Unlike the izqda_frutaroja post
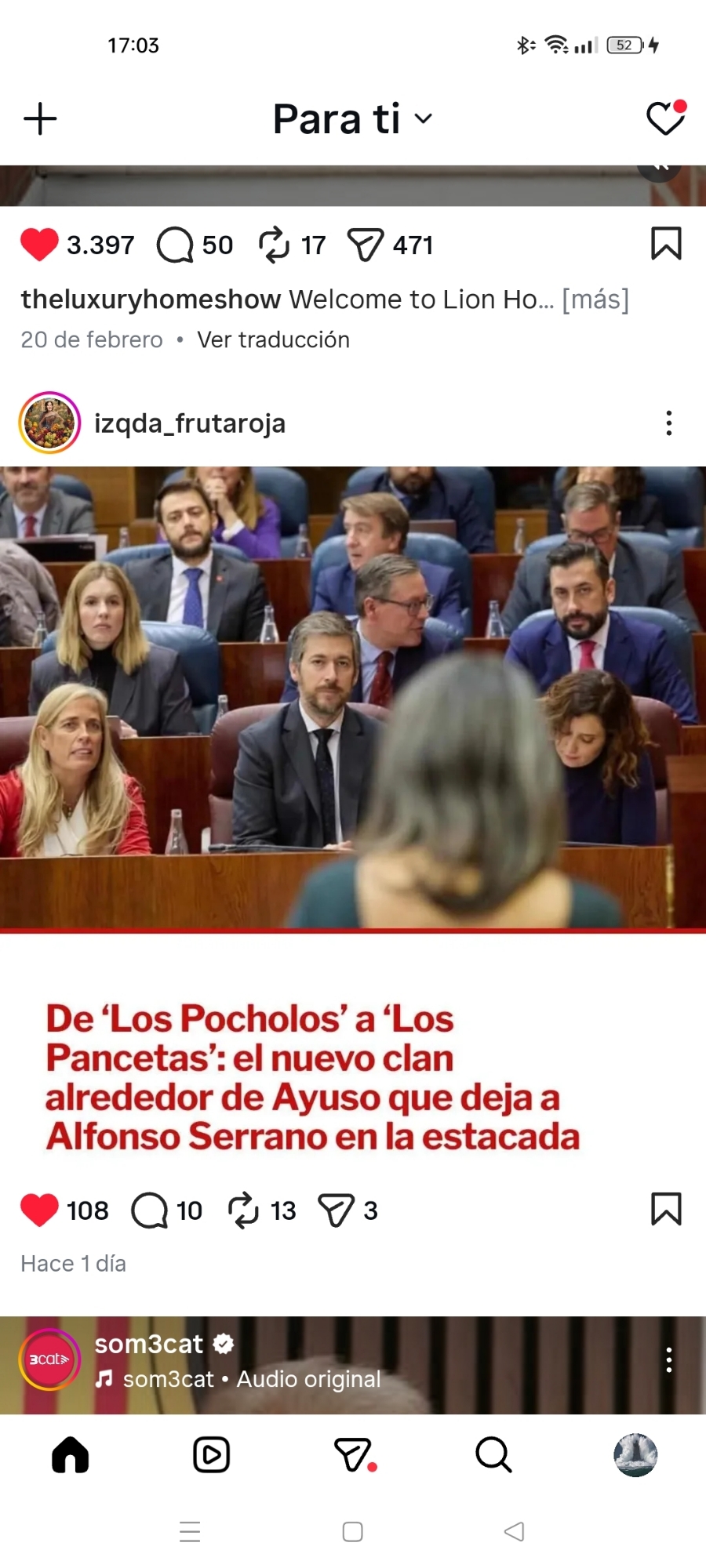The height and width of the screenshot is (1568, 706). point(39,1210)
